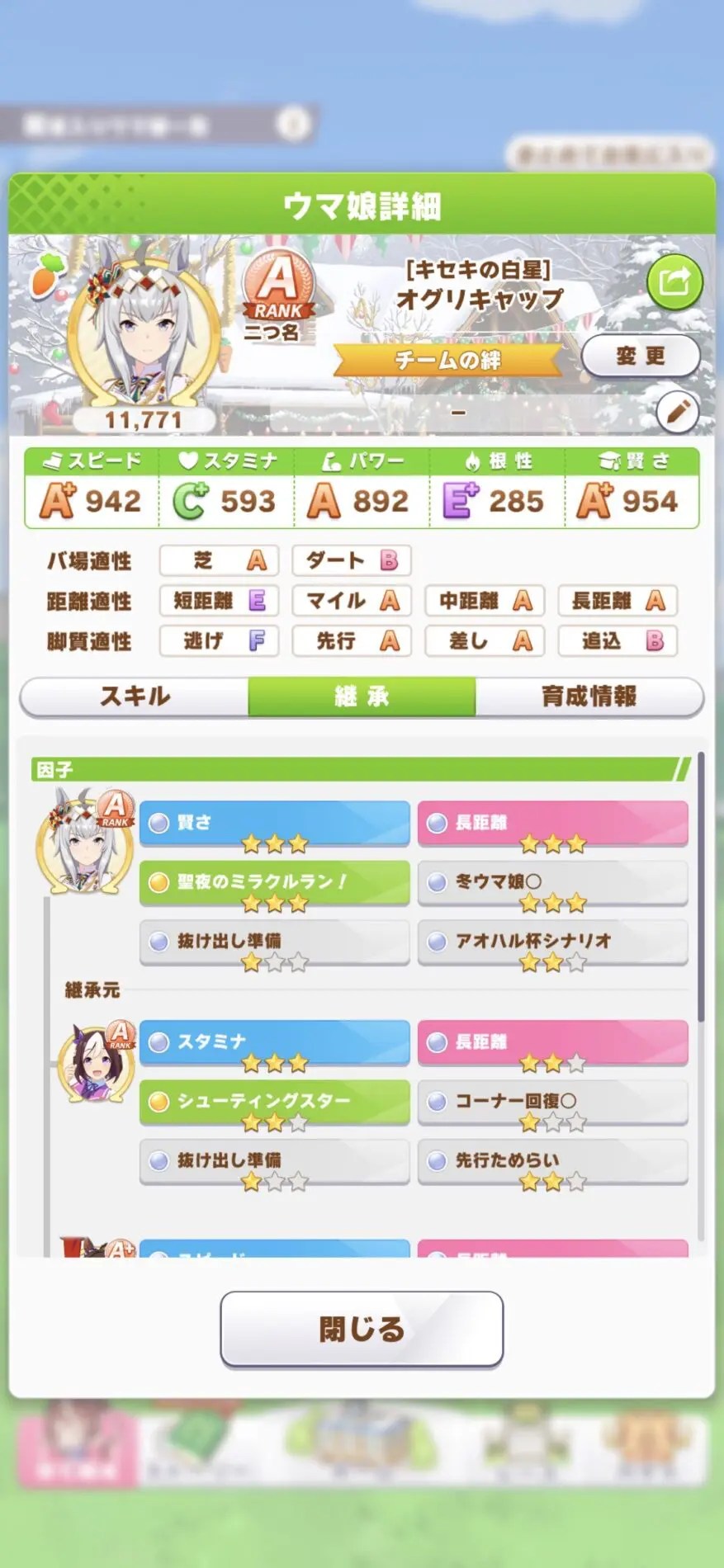Check the 先行ためらい factor

552,1160
